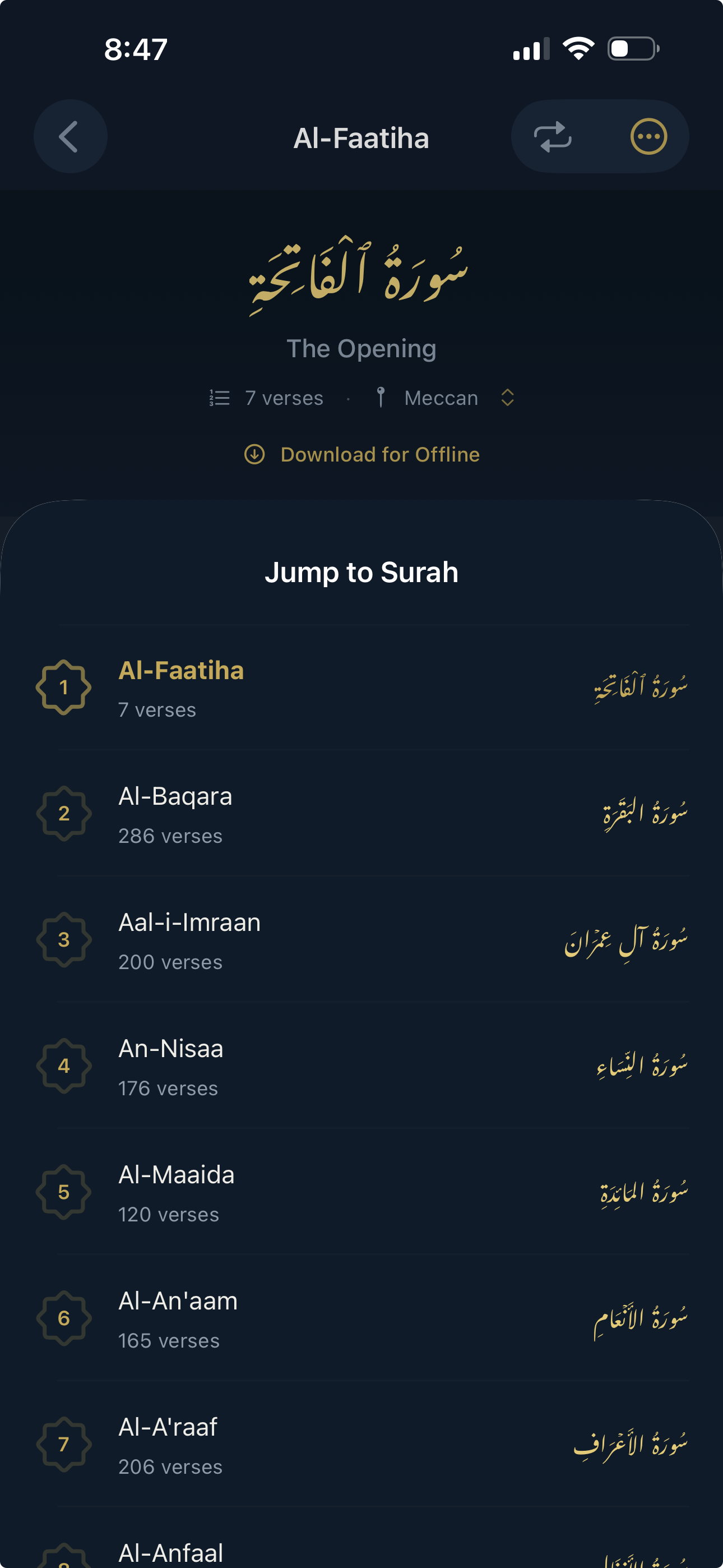Image resolution: width=723 pixels, height=1568 pixels.
Task: Open the revelation place selector chevron
Action: pos(509,397)
